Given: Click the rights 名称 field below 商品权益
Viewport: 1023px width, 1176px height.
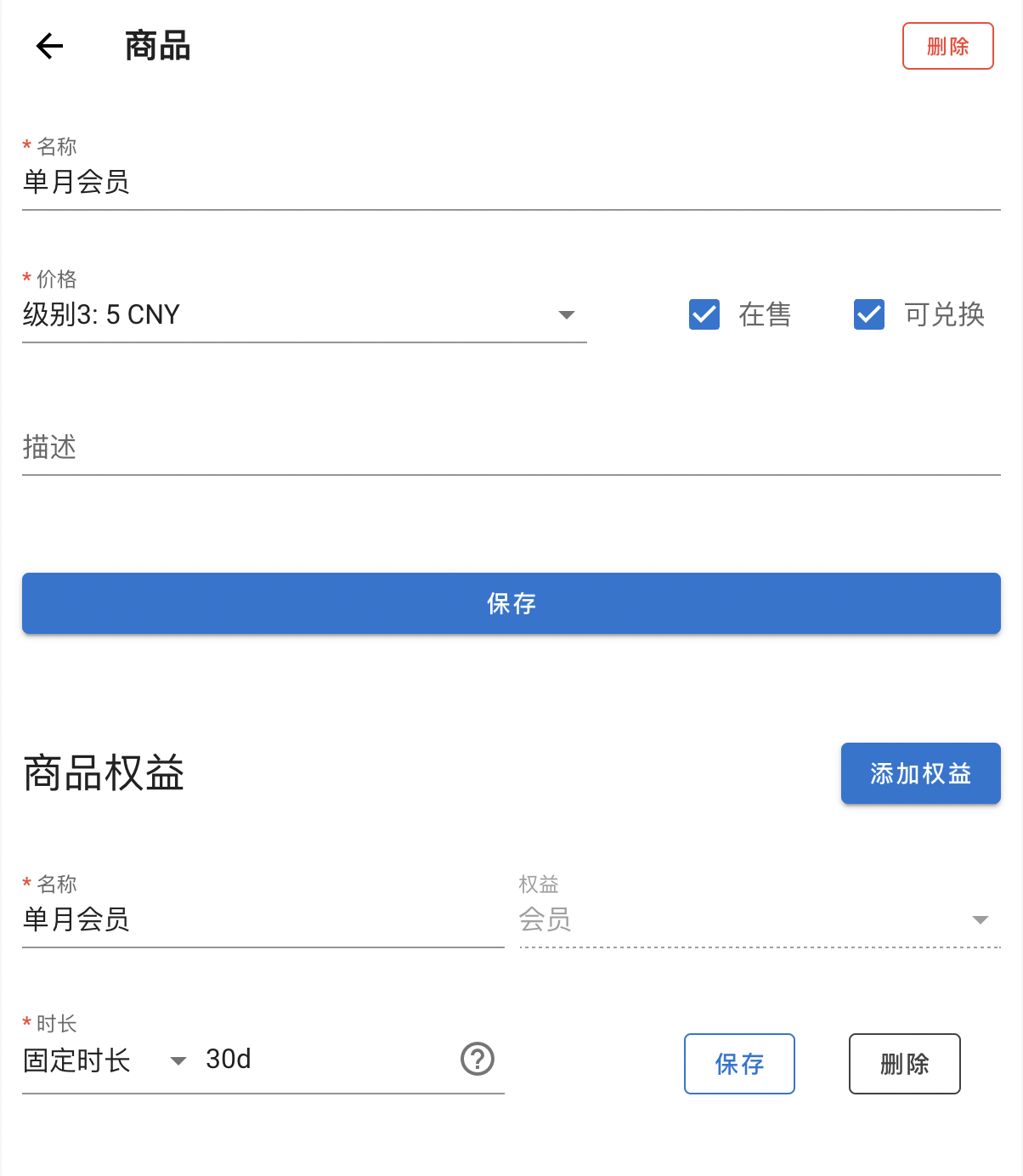Looking at the screenshot, I should pyautogui.click(x=255, y=920).
